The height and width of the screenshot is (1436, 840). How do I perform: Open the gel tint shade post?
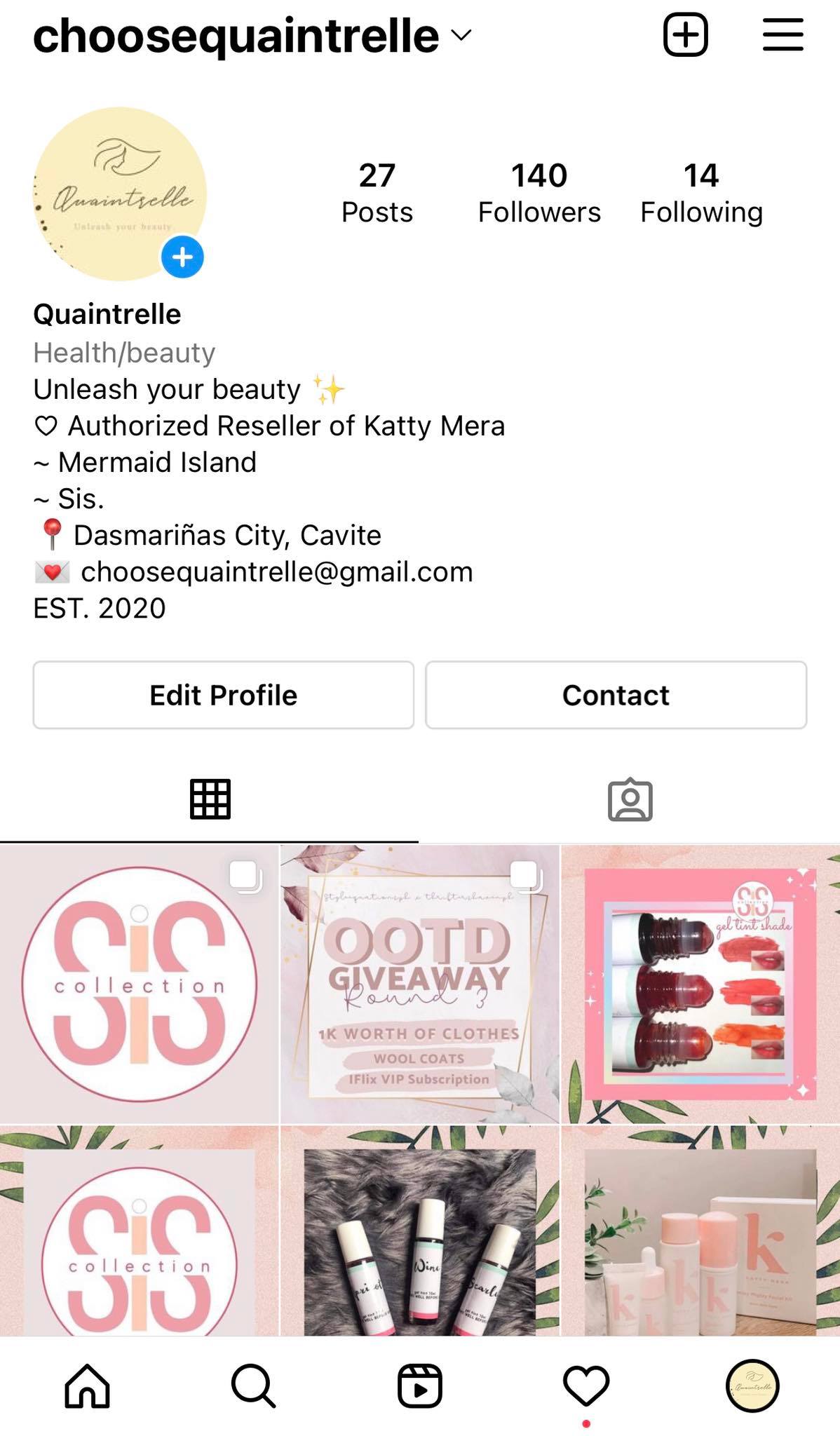[x=700, y=984]
